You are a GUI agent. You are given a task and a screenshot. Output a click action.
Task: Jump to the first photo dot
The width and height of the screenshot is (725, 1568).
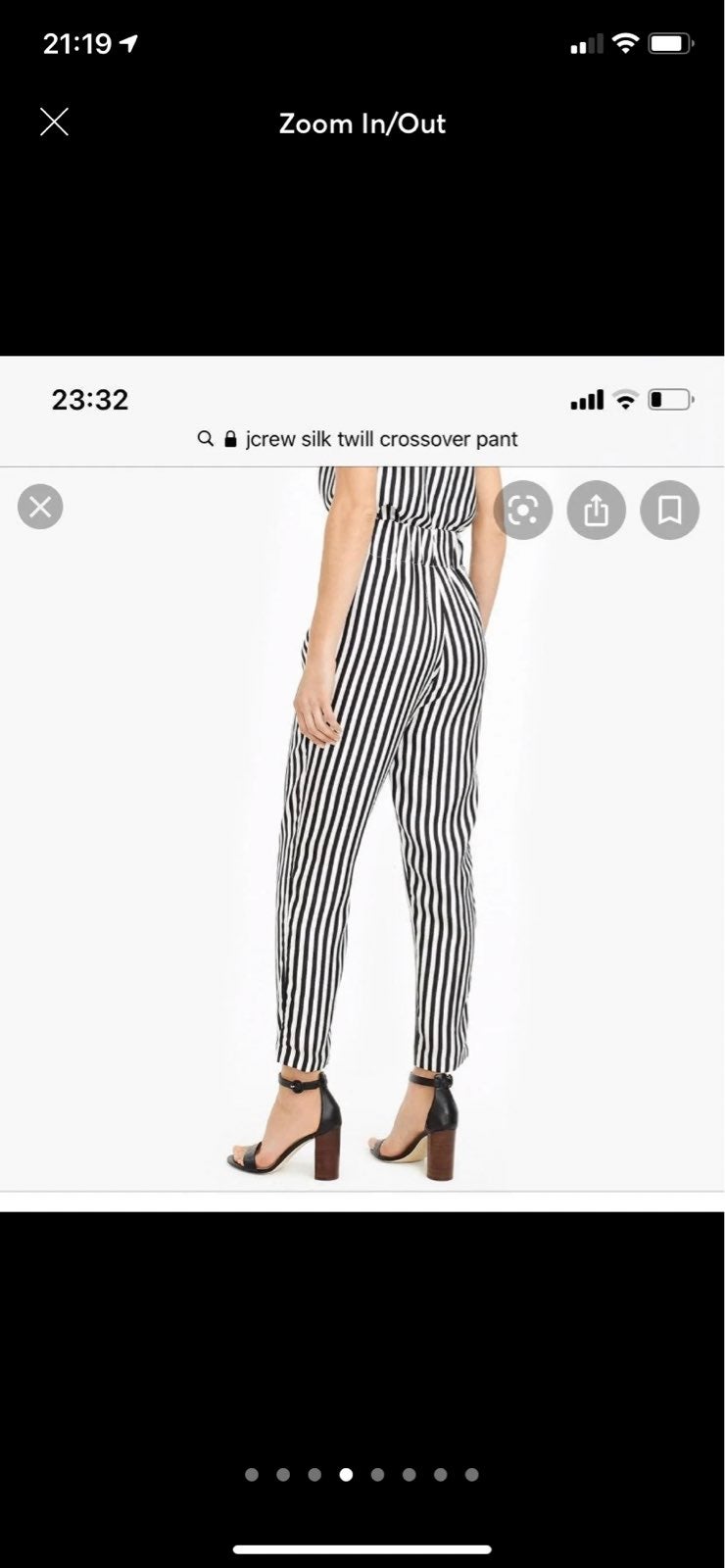coord(252,1475)
